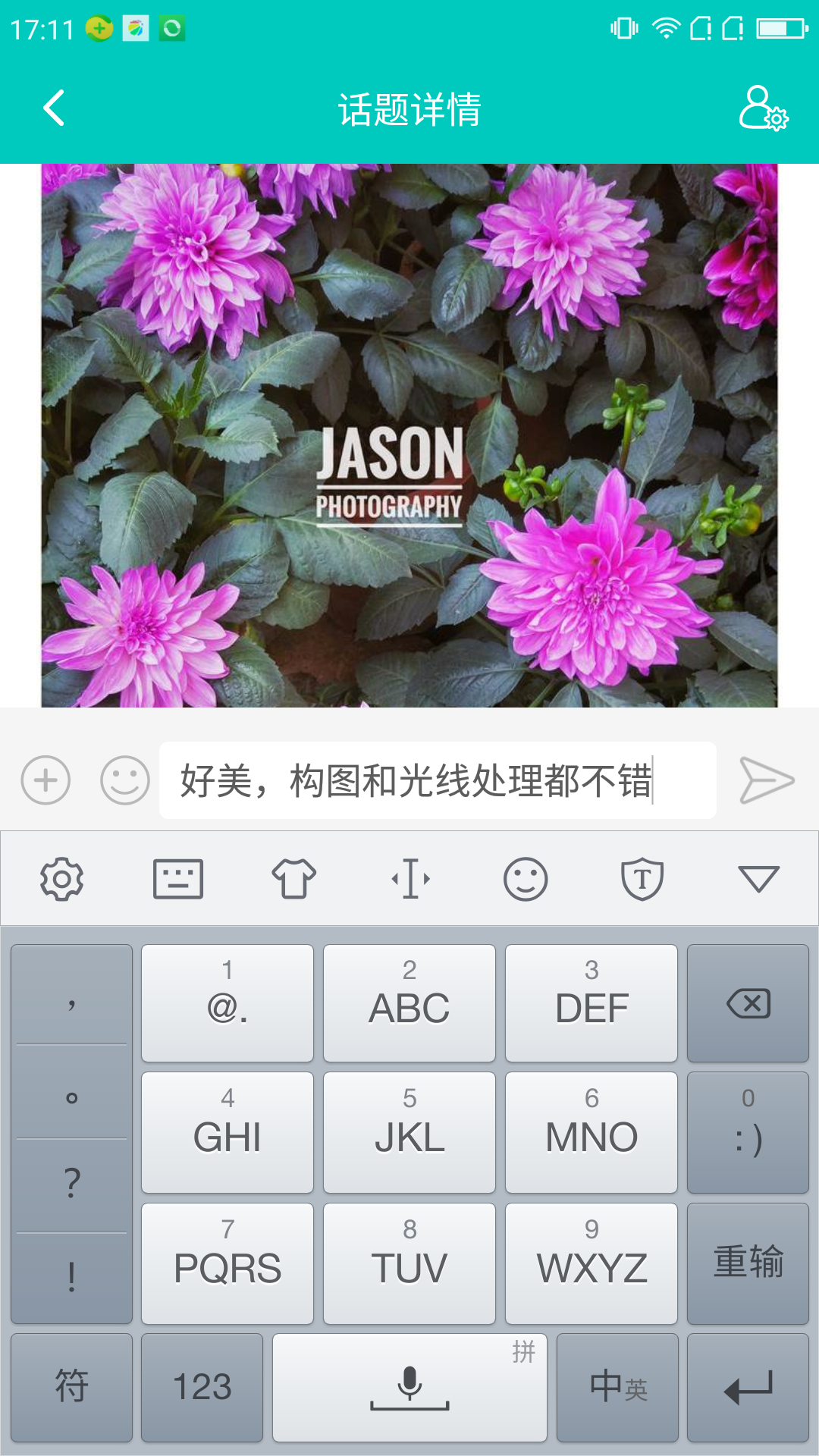Tap the plus attachment icon

click(45, 780)
